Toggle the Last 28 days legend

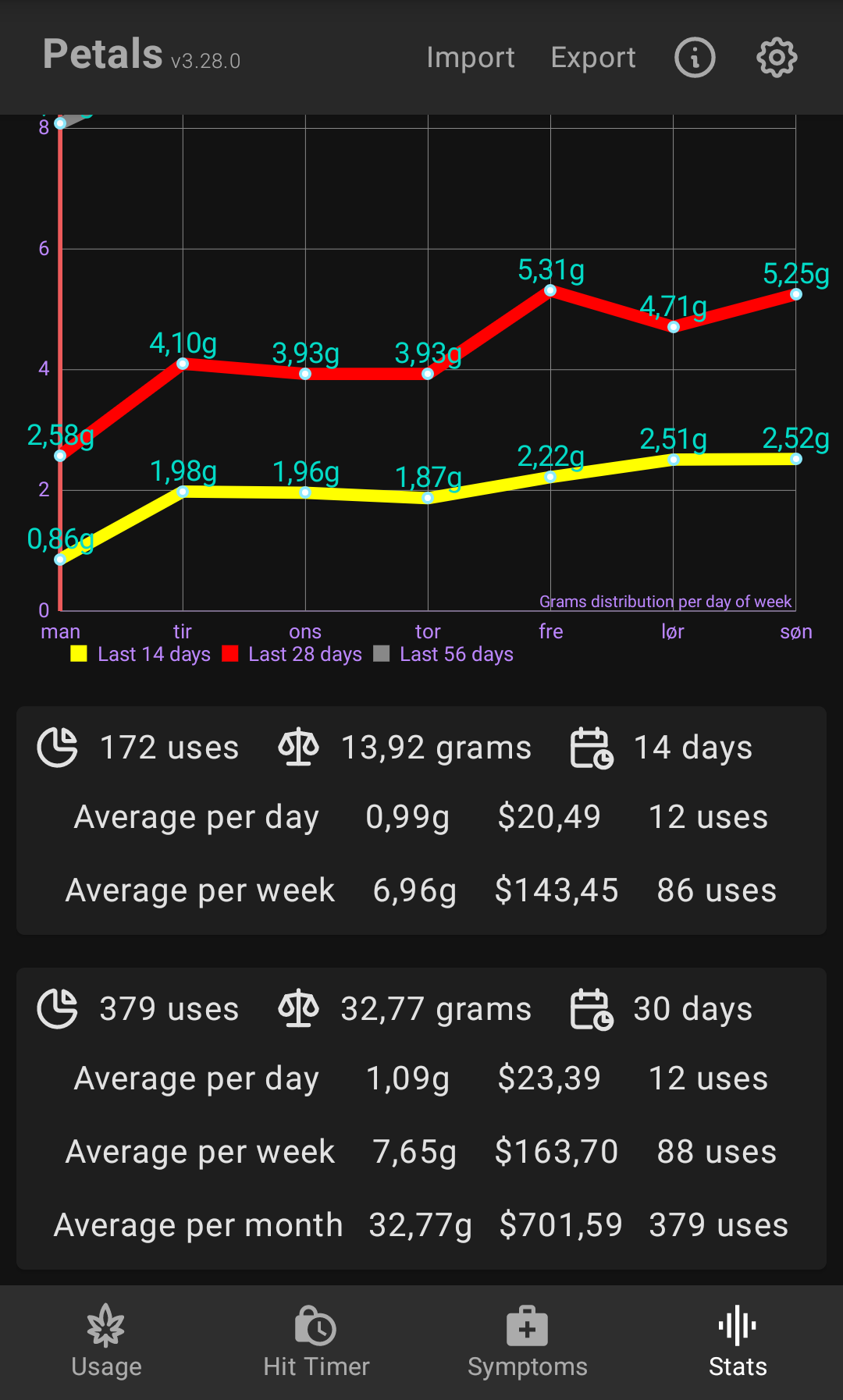[293, 654]
